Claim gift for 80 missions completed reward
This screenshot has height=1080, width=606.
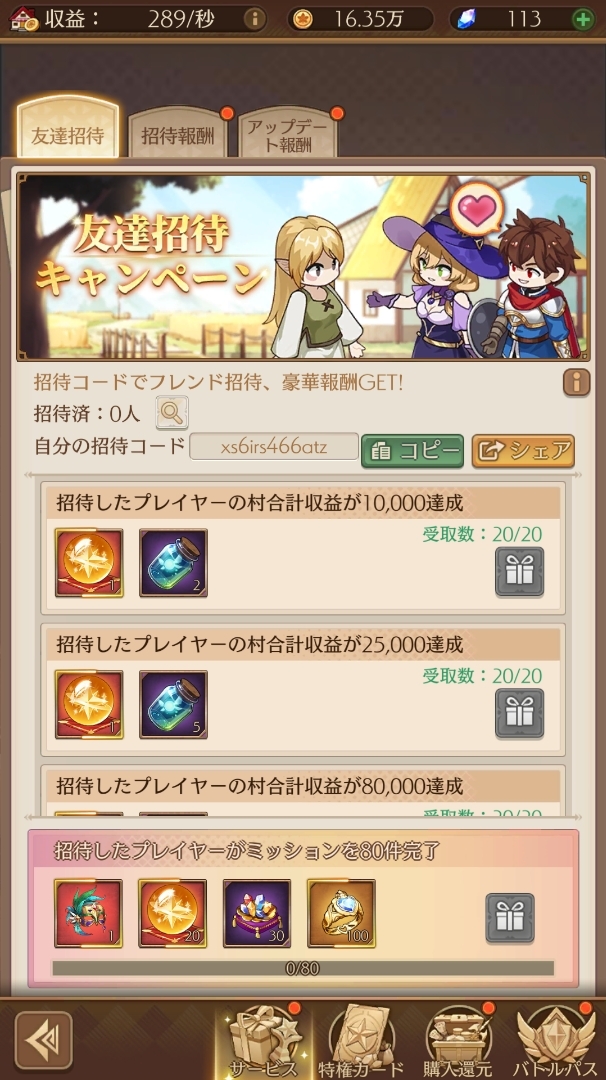click(510, 918)
